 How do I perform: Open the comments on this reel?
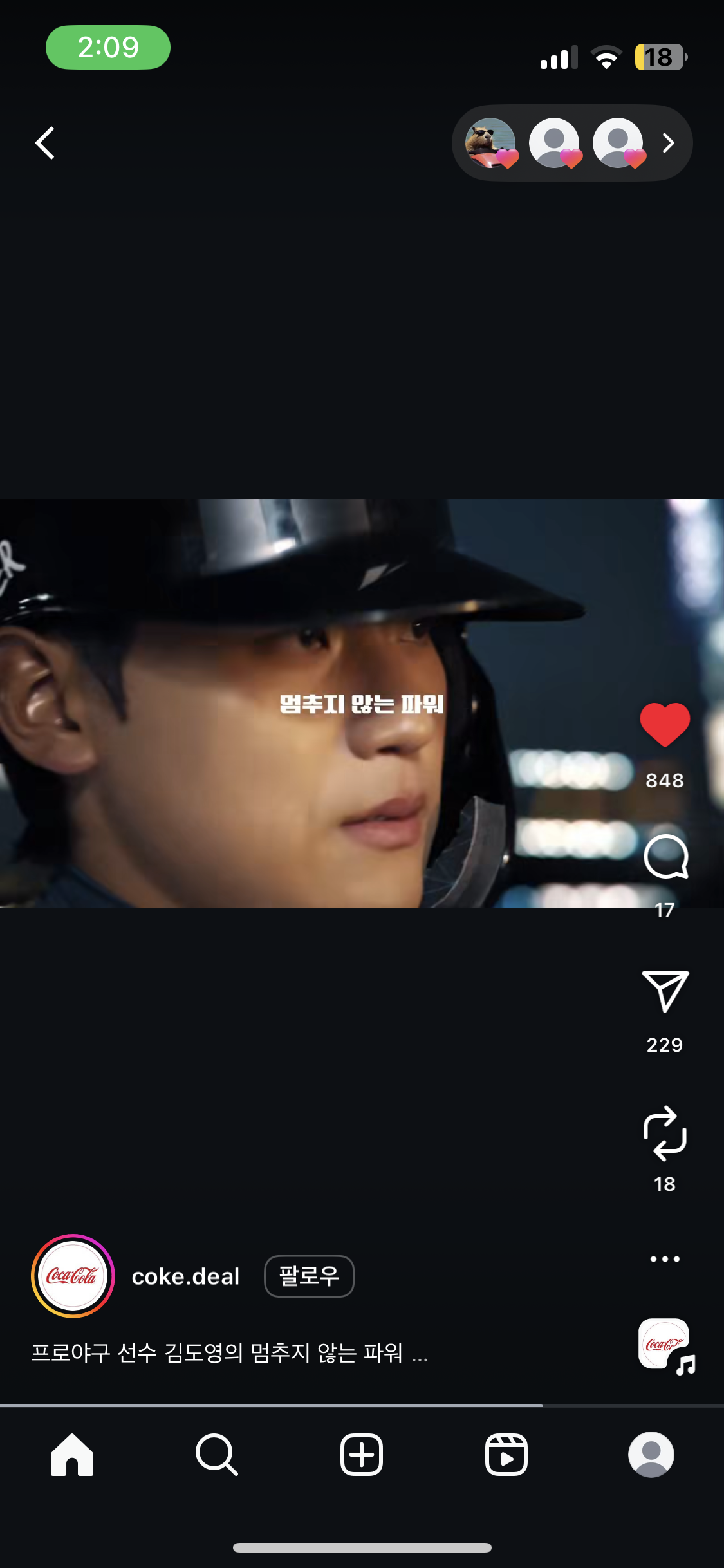click(665, 857)
